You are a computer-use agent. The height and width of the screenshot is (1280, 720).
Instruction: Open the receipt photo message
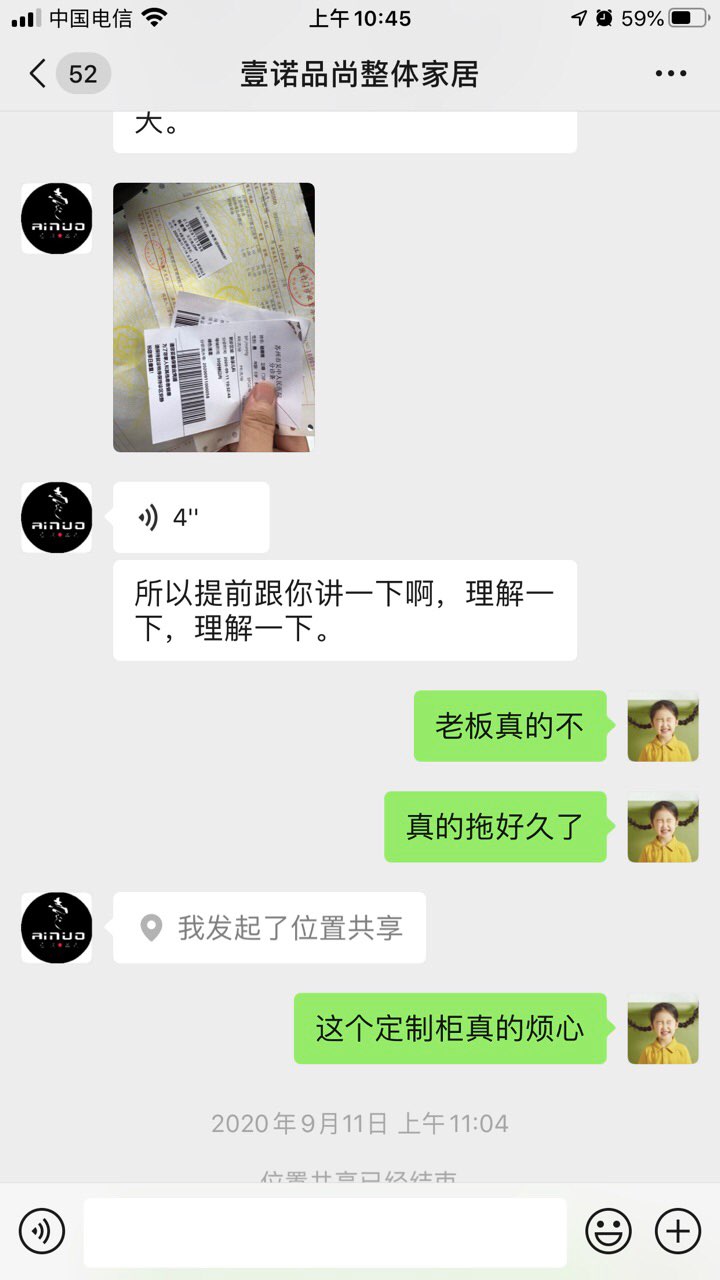[x=214, y=317]
